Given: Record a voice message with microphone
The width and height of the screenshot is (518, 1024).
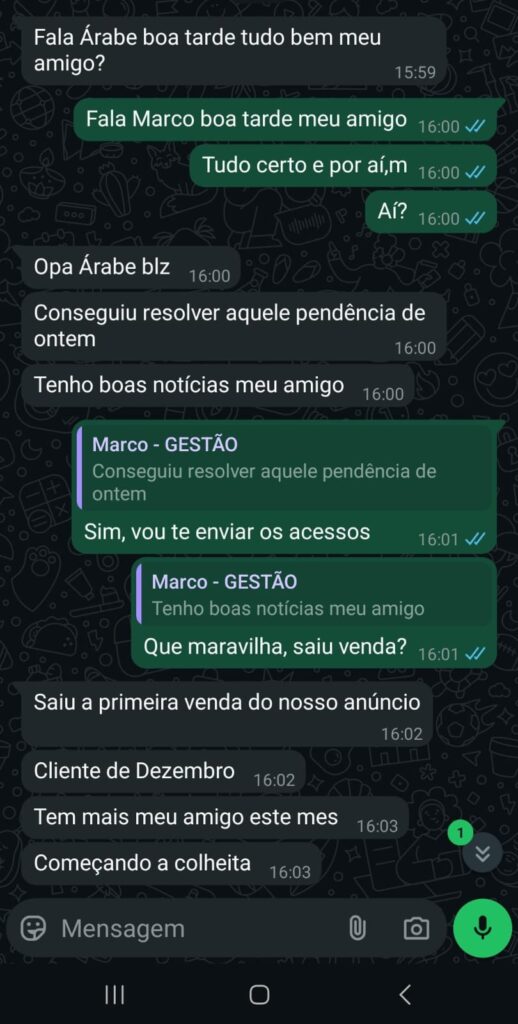Looking at the screenshot, I should (483, 927).
